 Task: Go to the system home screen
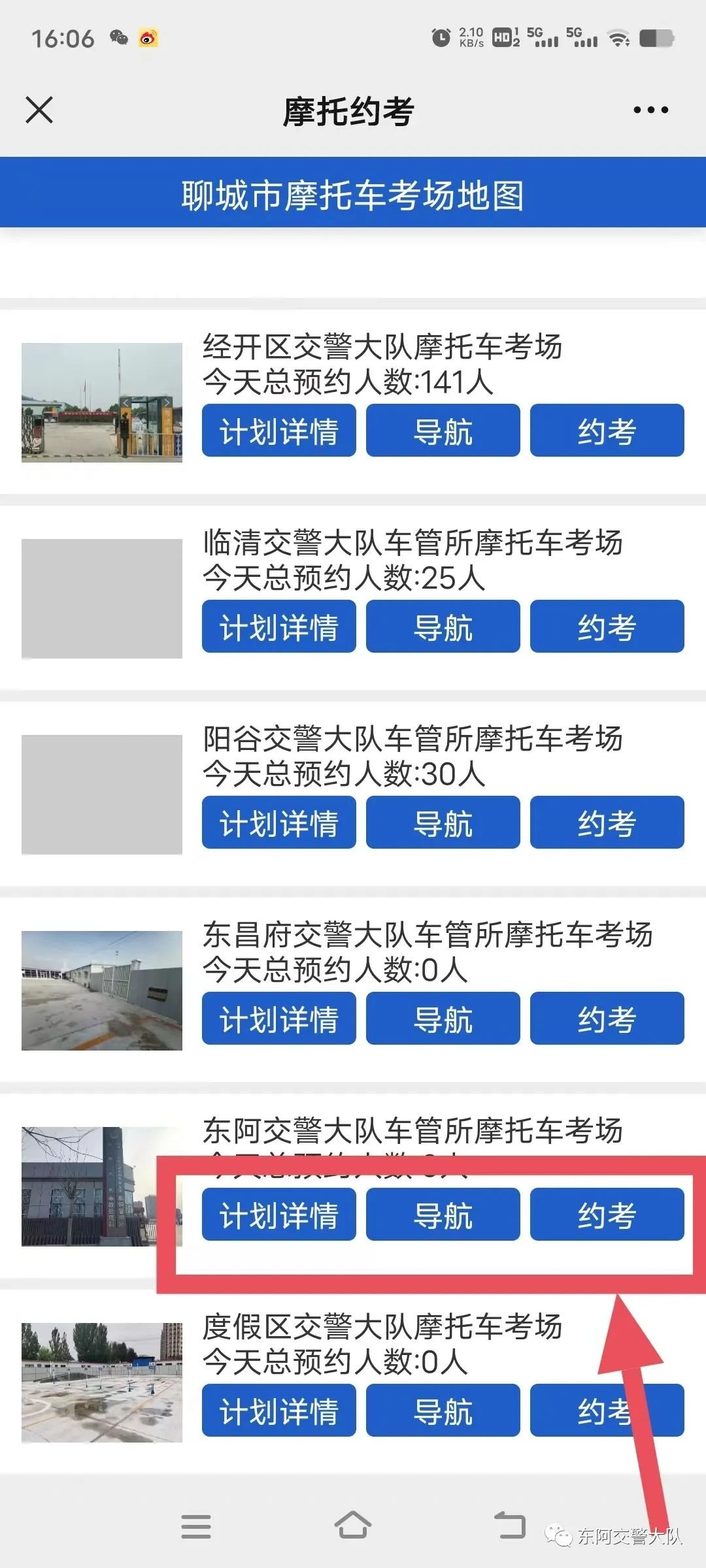tap(353, 1526)
